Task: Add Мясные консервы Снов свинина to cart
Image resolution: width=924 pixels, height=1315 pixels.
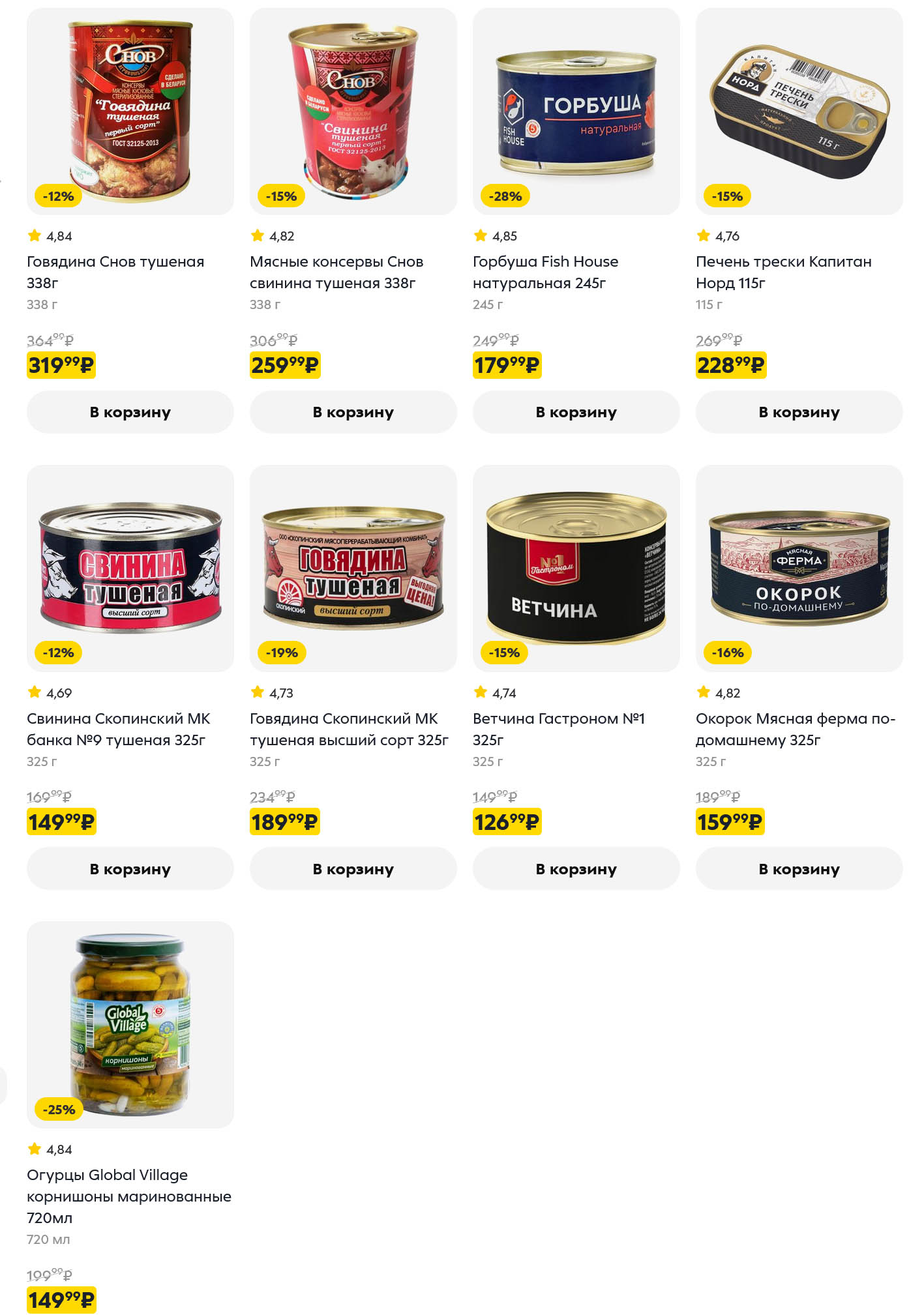Action: [353, 412]
